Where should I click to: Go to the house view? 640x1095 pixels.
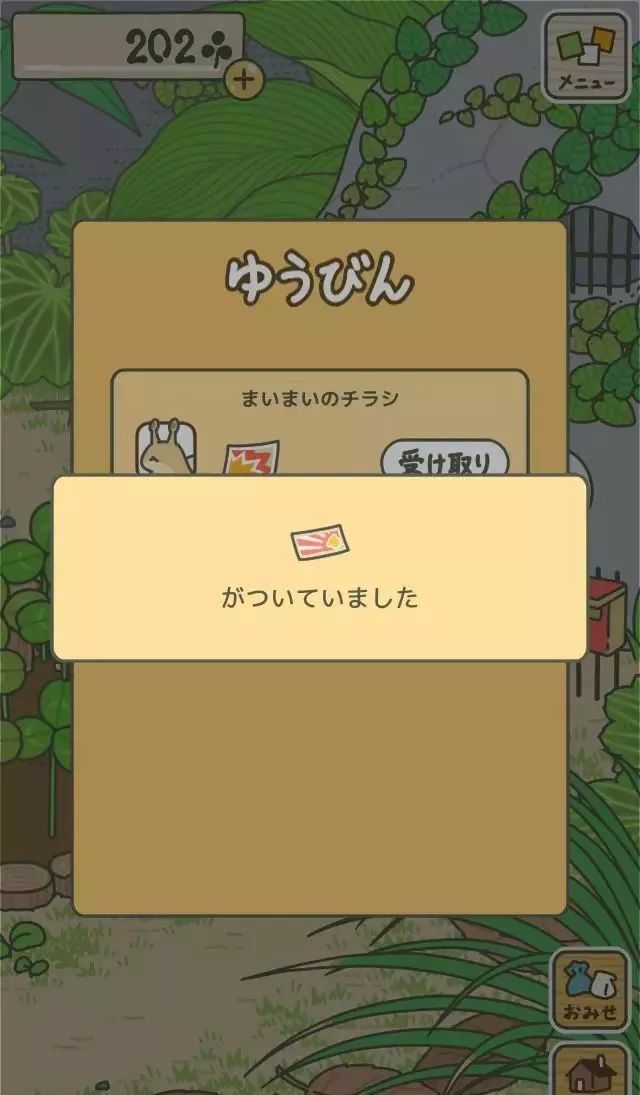click(x=589, y=1071)
